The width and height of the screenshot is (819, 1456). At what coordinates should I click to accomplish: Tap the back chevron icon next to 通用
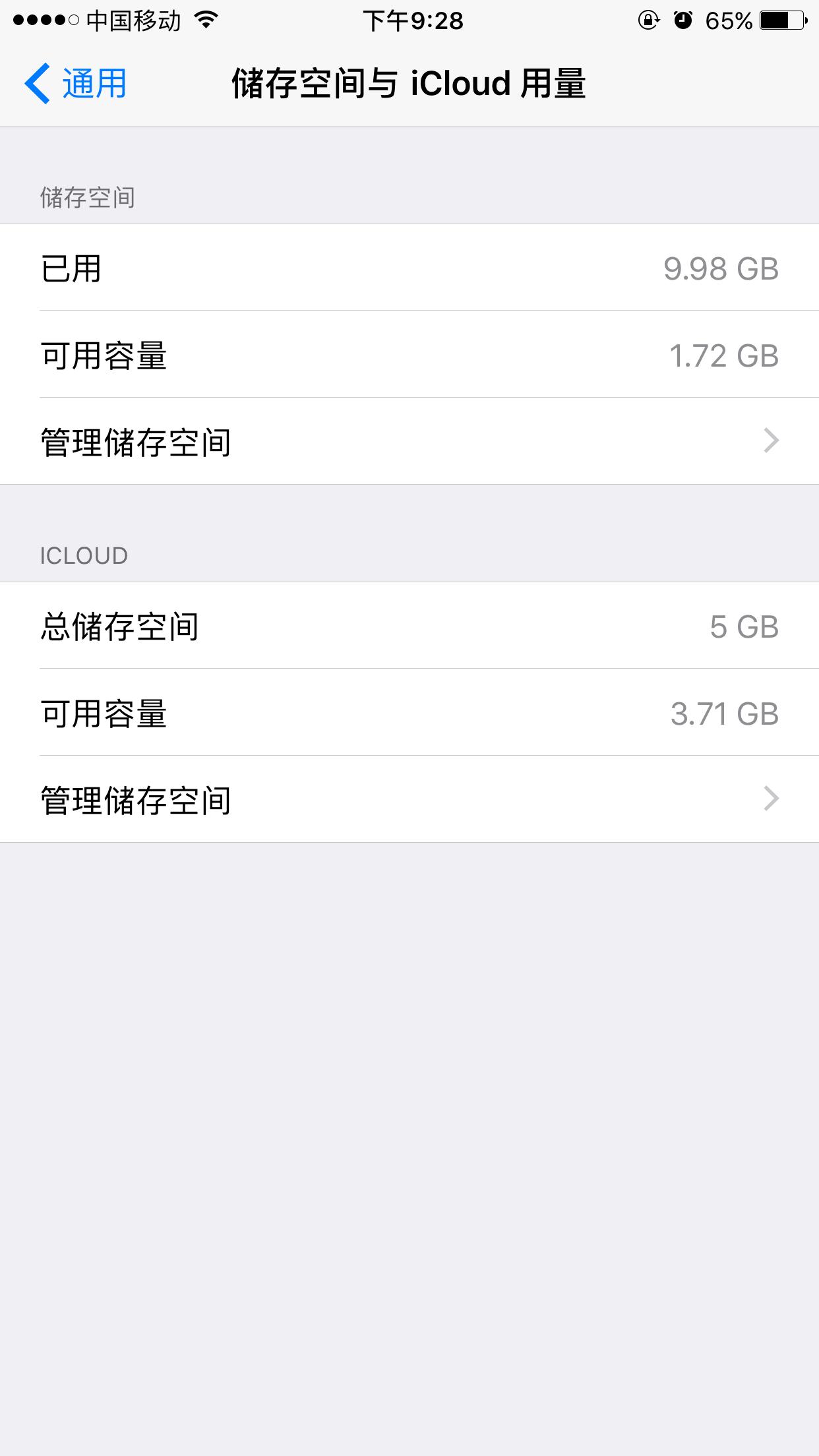tap(36, 82)
